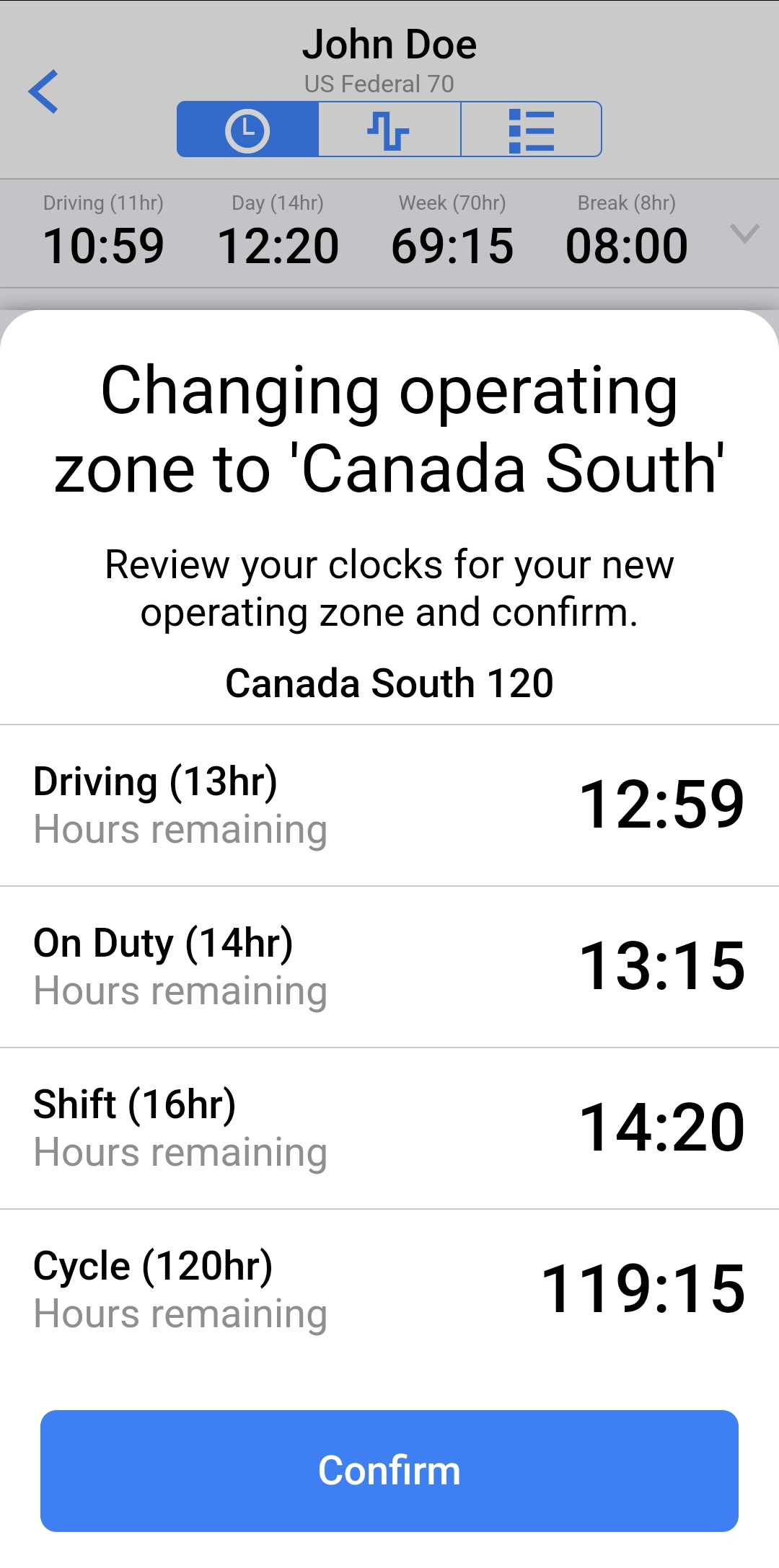This screenshot has width=779, height=1568.
Task: Go back using the top-left arrow
Action: pyautogui.click(x=43, y=92)
